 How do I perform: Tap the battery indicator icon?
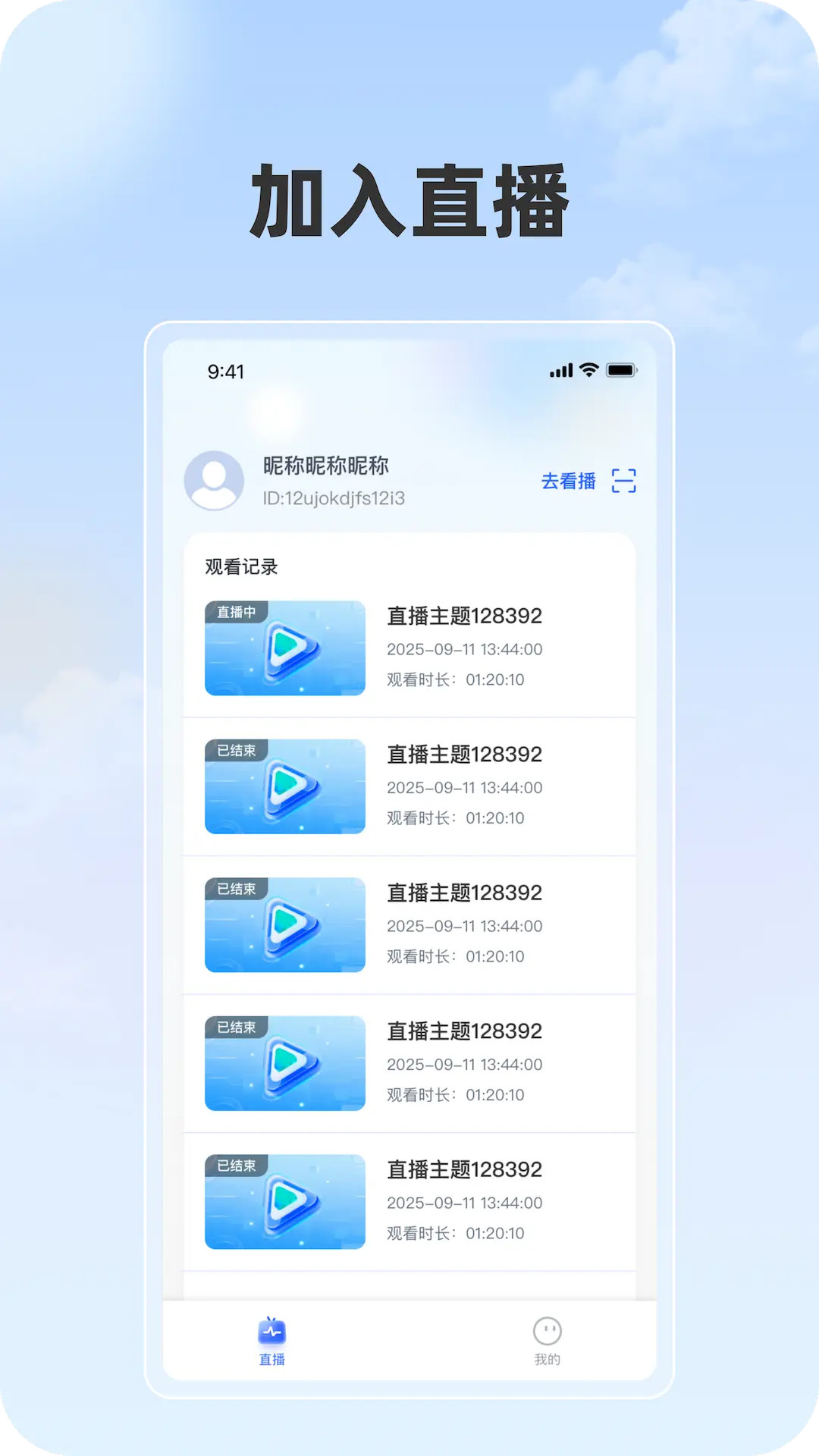pyautogui.click(x=620, y=369)
